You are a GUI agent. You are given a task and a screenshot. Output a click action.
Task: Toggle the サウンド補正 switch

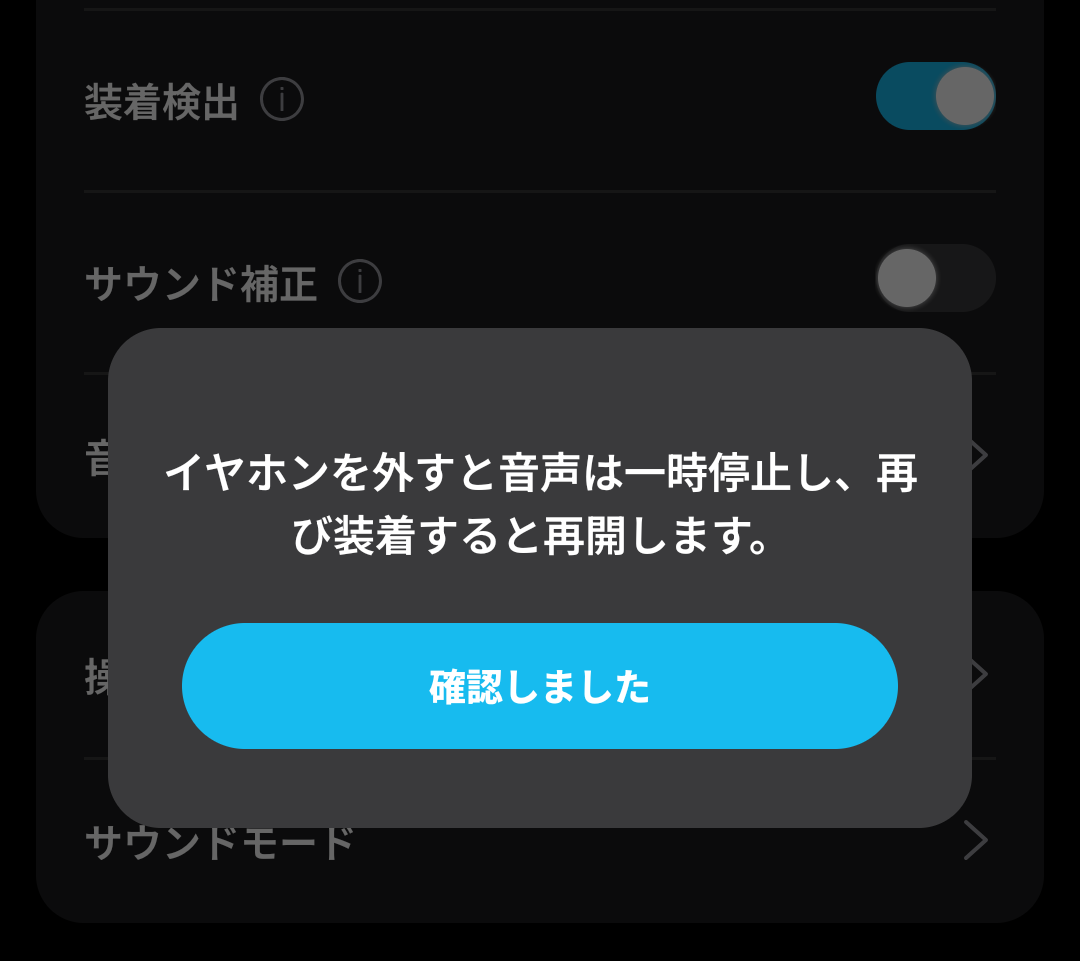(x=935, y=278)
